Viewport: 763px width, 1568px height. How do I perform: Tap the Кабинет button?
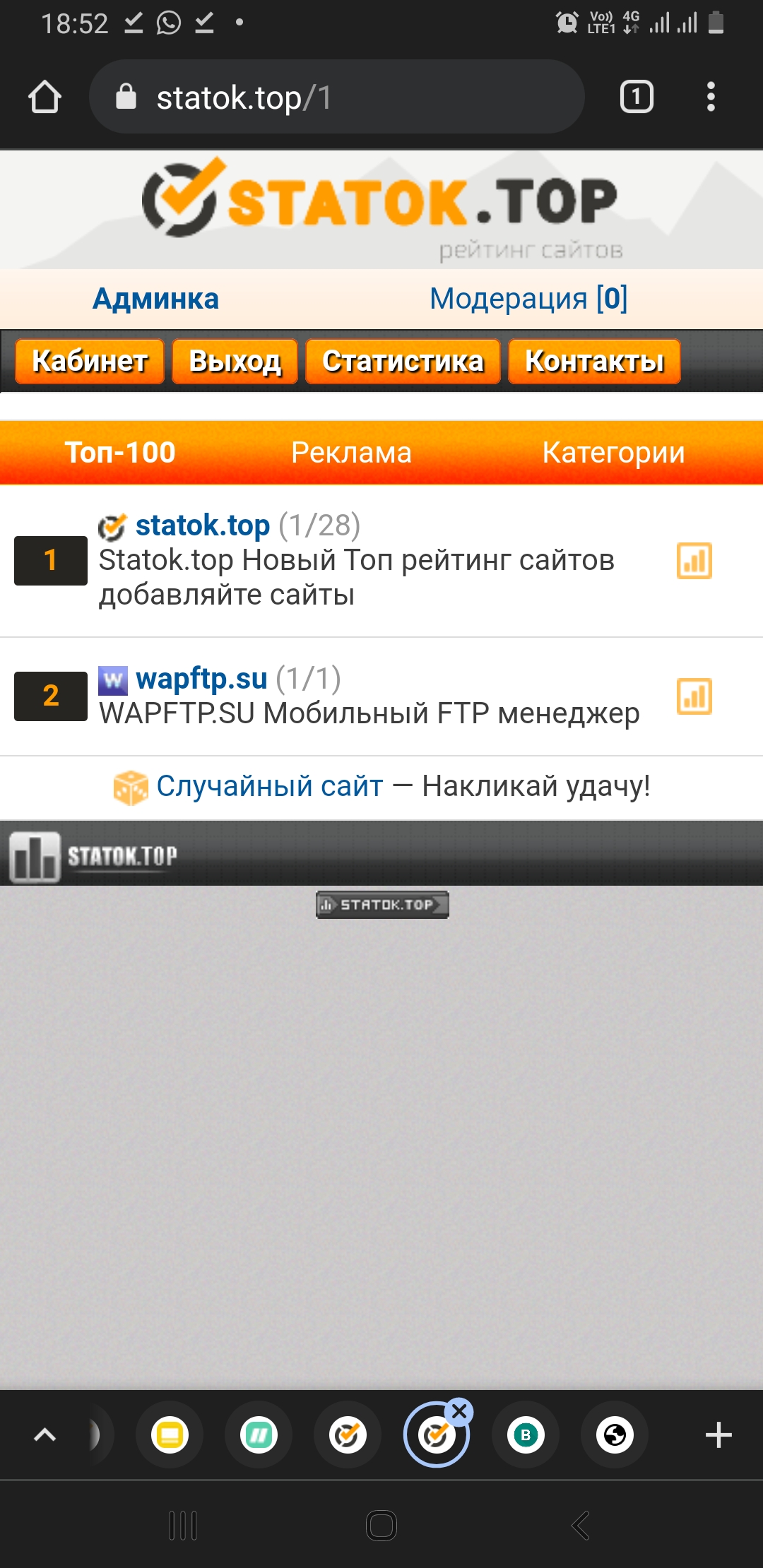[x=90, y=362]
